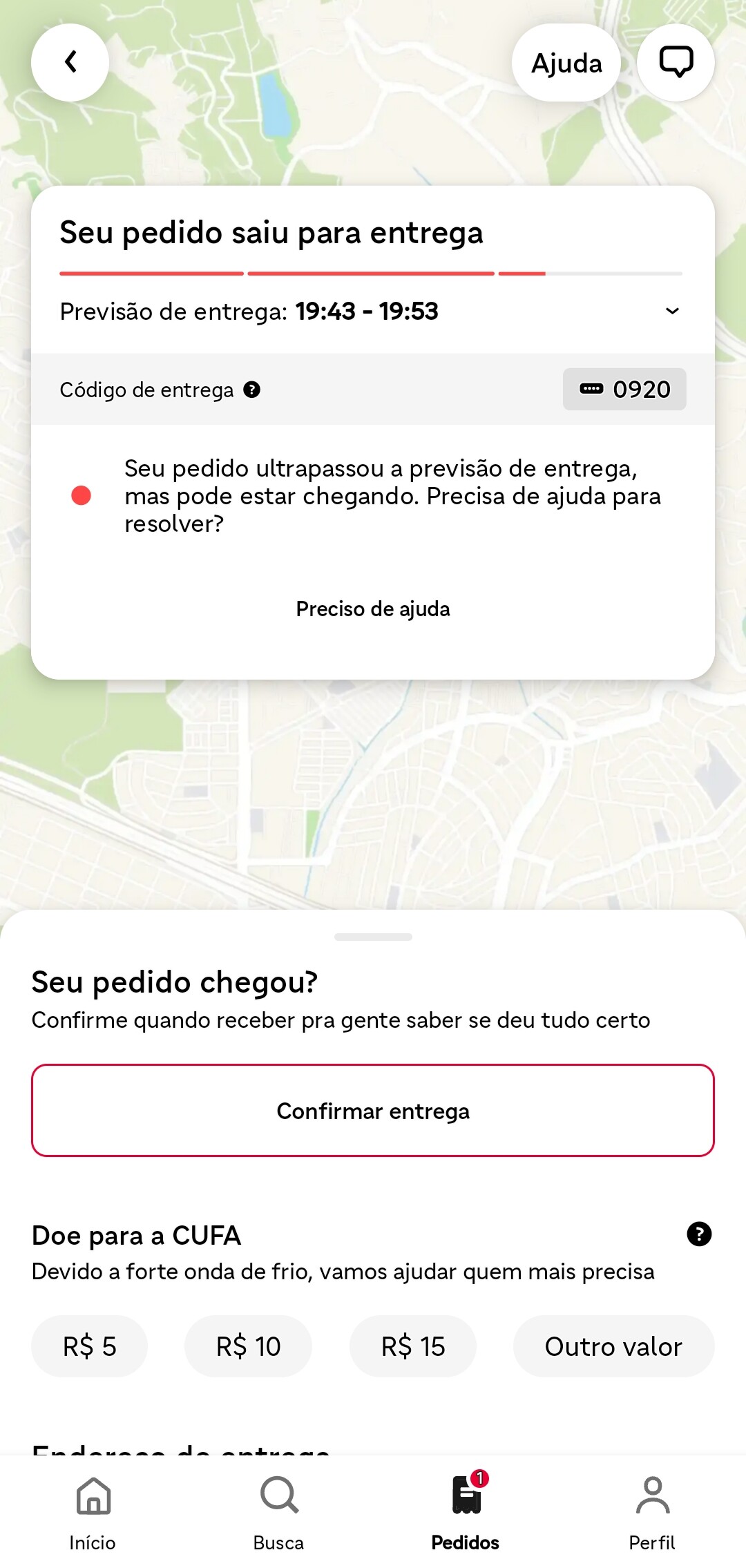Image resolution: width=746 pixels, height=1568 pixels.
Task: Open help icon for Doe para a CUFA
Action: pyautogui.click(x=699, y=1234)
